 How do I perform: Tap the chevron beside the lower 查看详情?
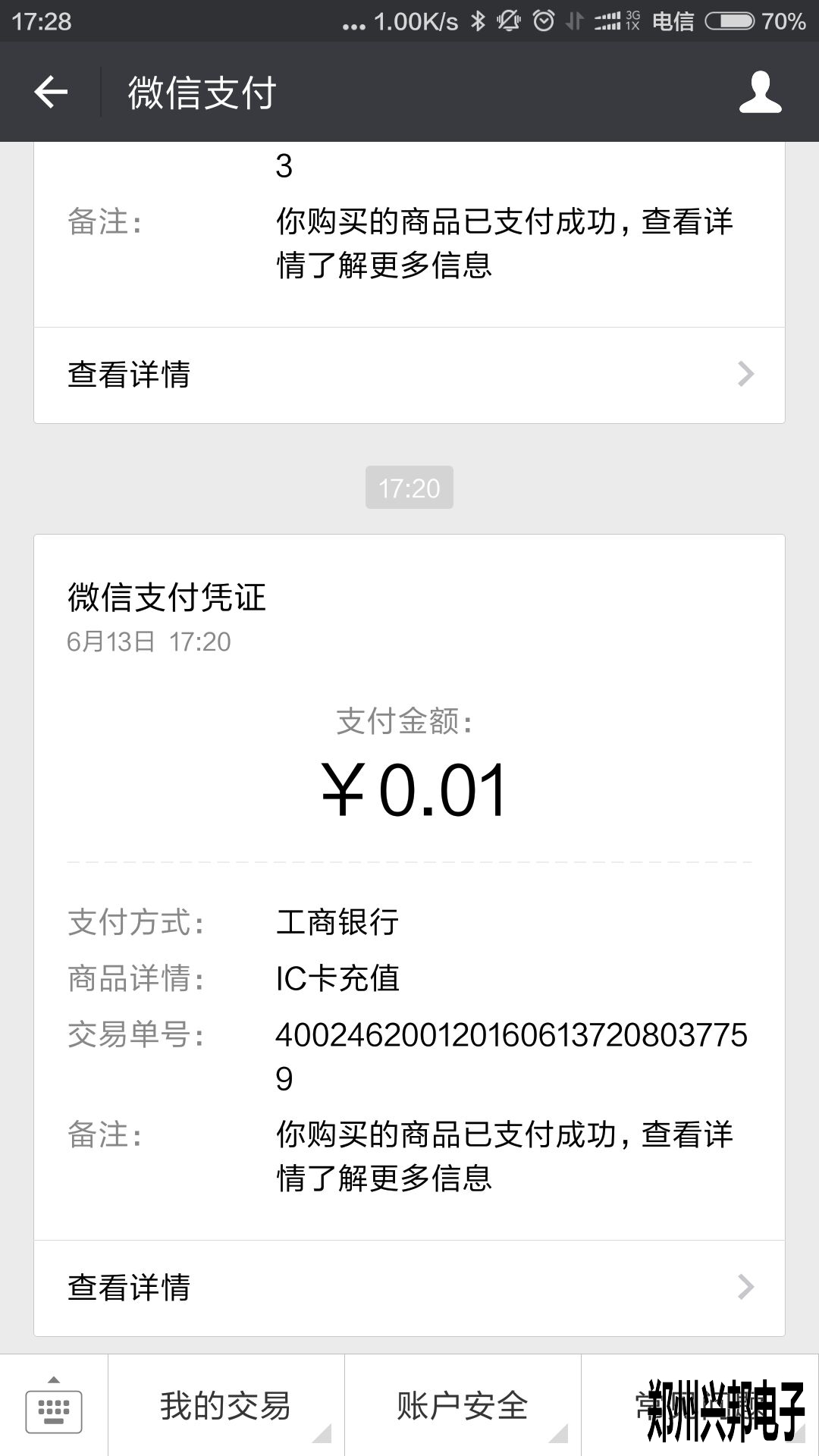coord(747,1286)
